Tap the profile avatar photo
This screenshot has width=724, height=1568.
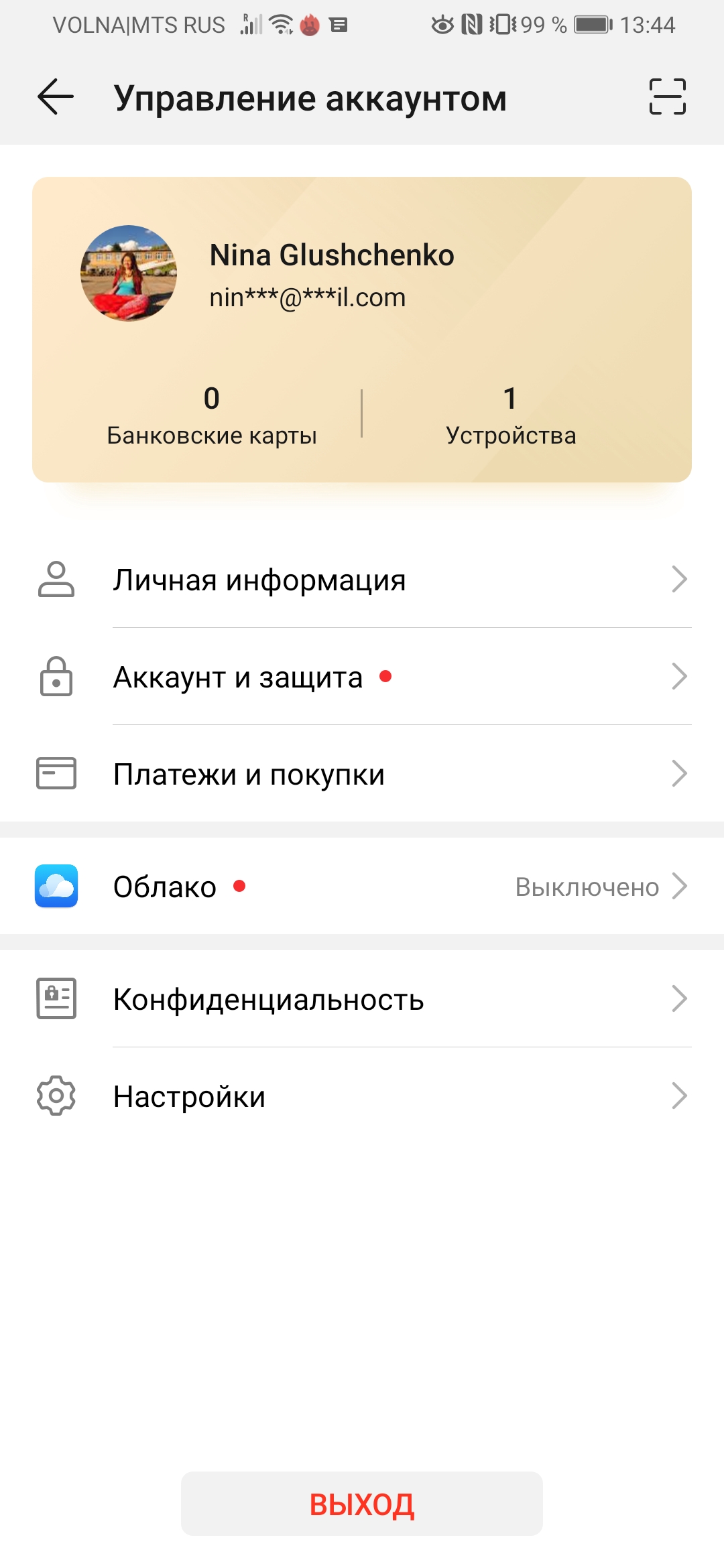tap(129, 273)
